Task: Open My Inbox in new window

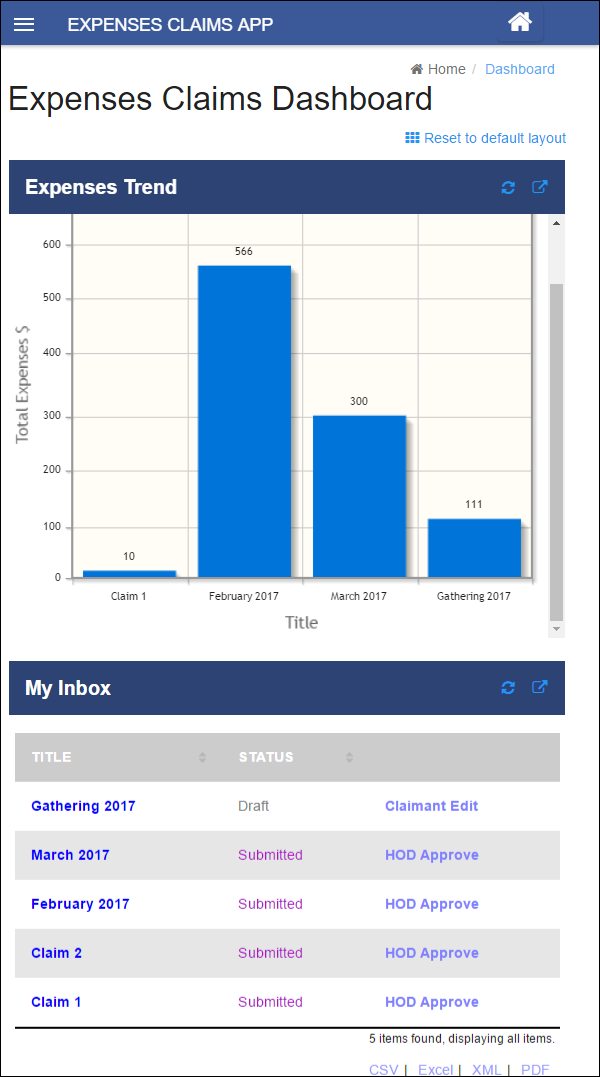Action: [540, 688]
